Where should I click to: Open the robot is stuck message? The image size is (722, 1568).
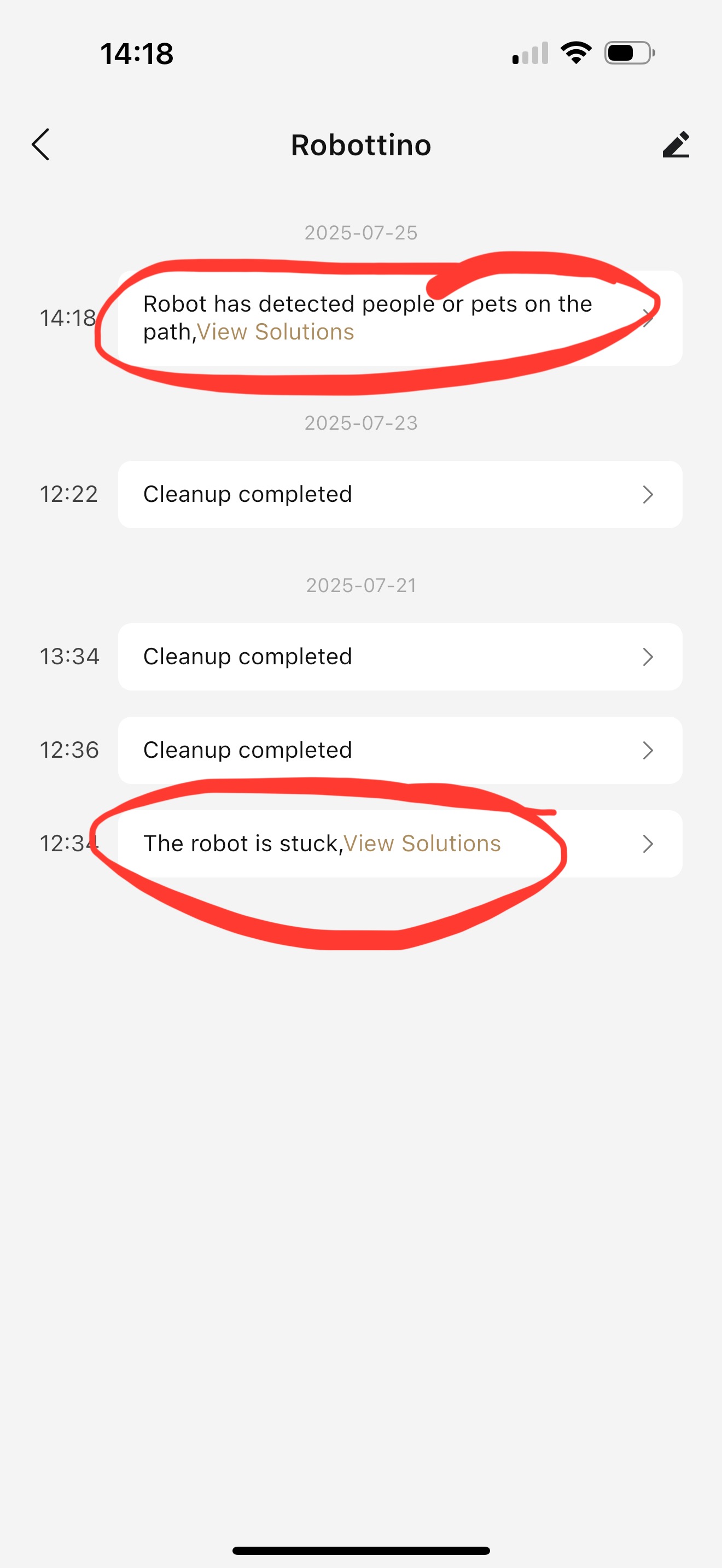pyautogui.click(x=400, y=844)
